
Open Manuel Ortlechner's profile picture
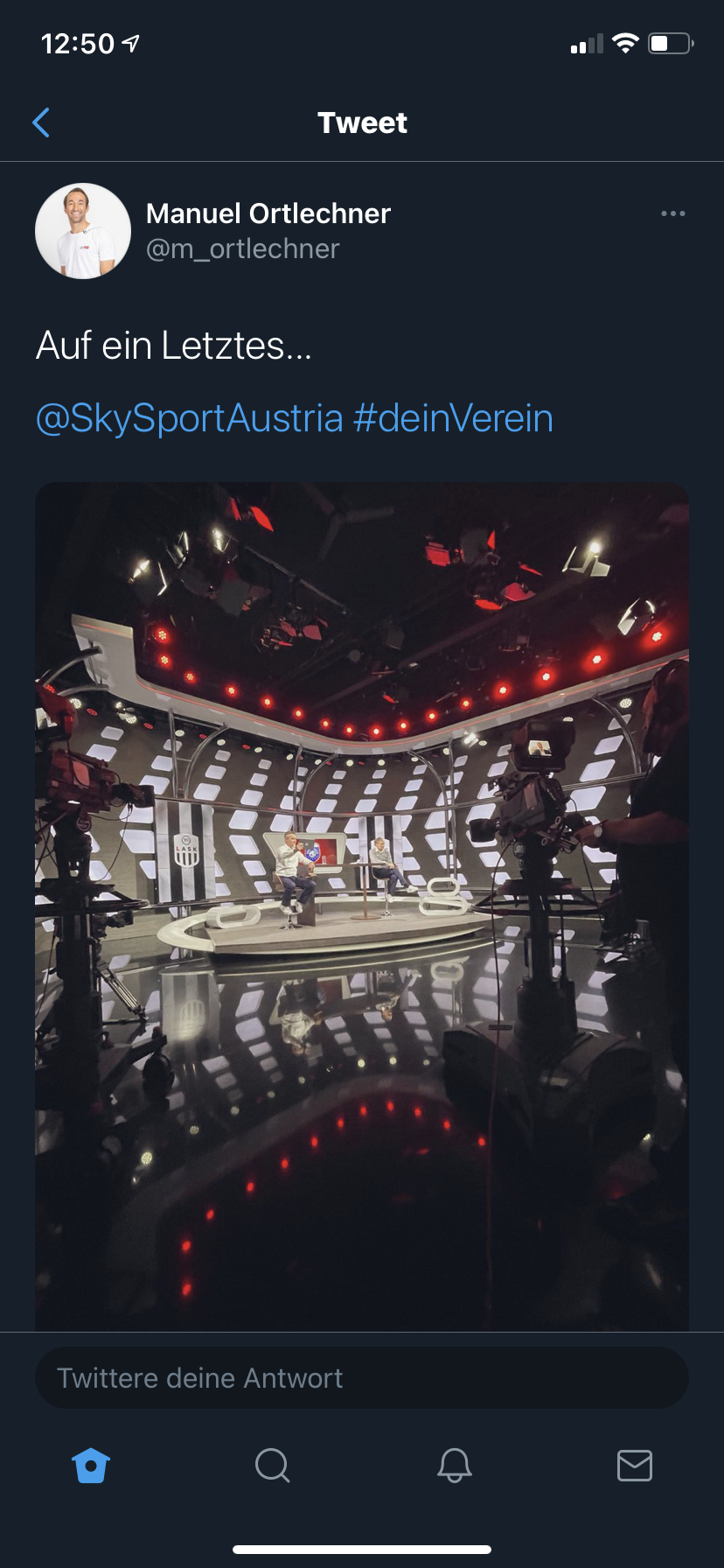(x=83, y=231)
